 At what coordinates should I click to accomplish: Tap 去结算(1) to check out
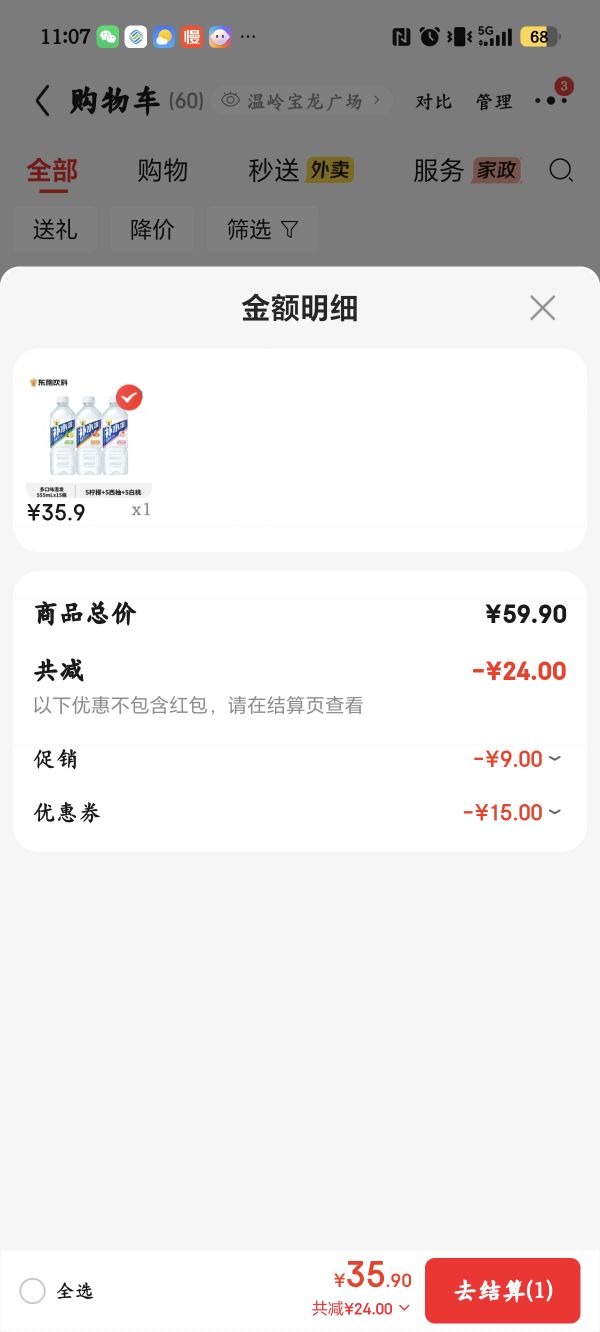(x=503, y=1290)
